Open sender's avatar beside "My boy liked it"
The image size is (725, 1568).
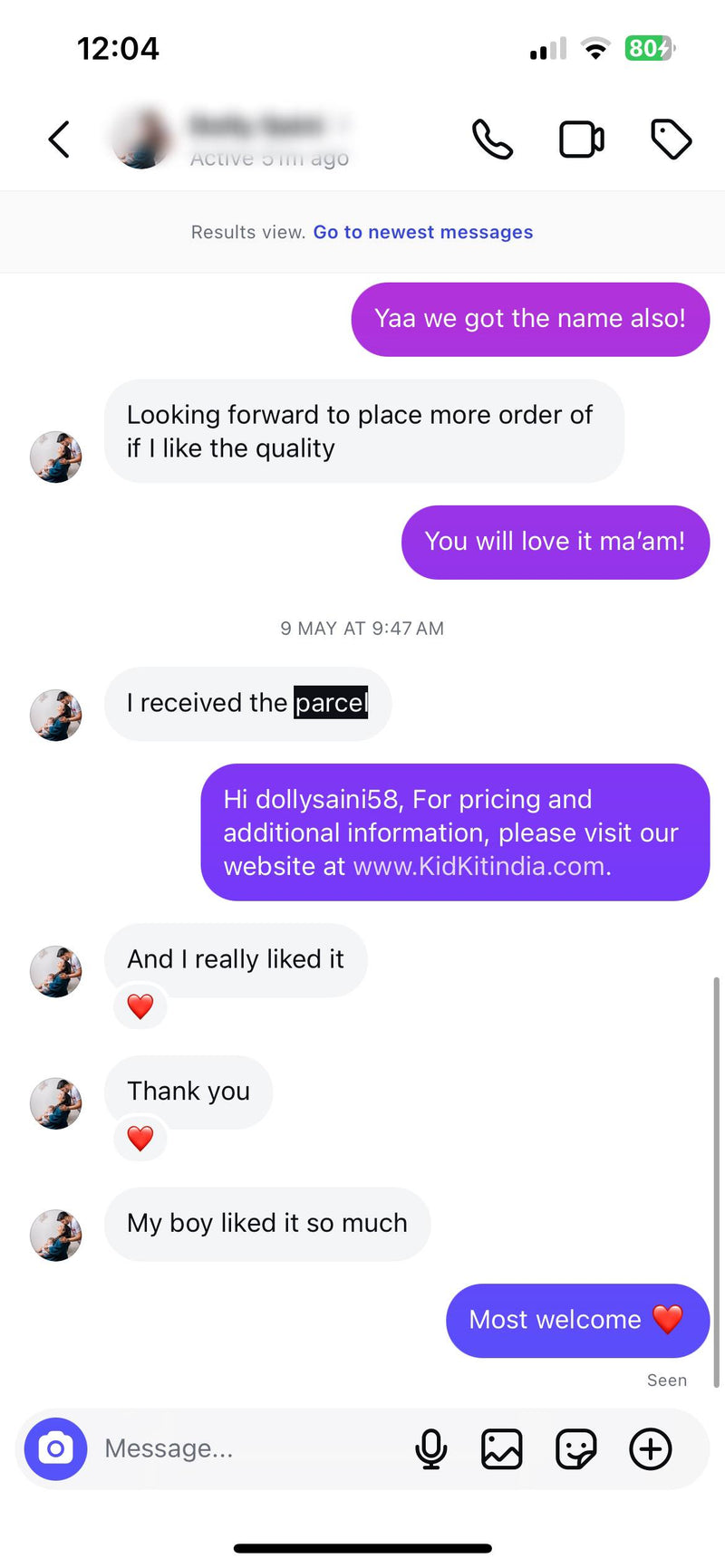point(56,1235)
